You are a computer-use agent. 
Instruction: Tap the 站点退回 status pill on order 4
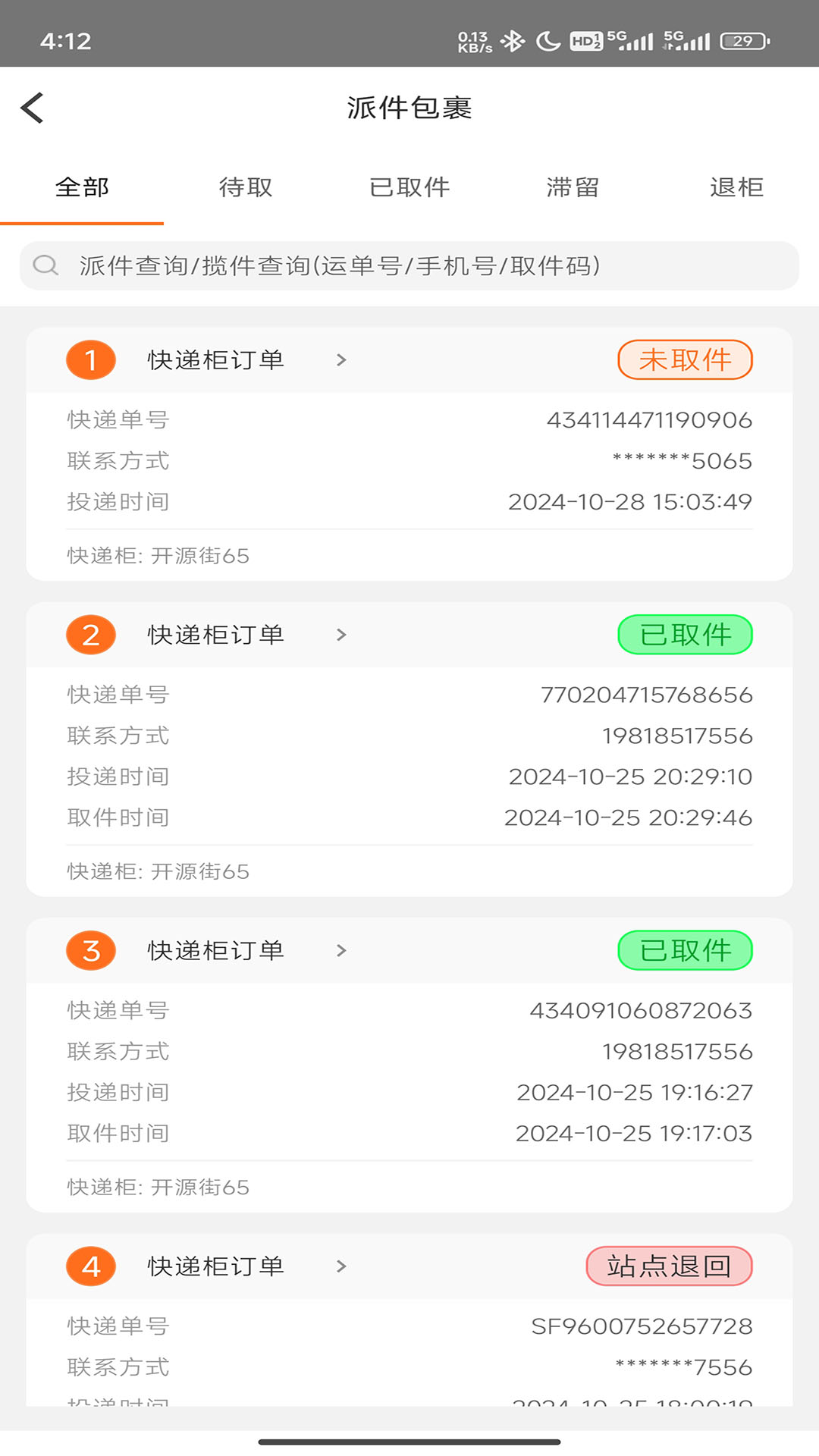[669, 1265]
